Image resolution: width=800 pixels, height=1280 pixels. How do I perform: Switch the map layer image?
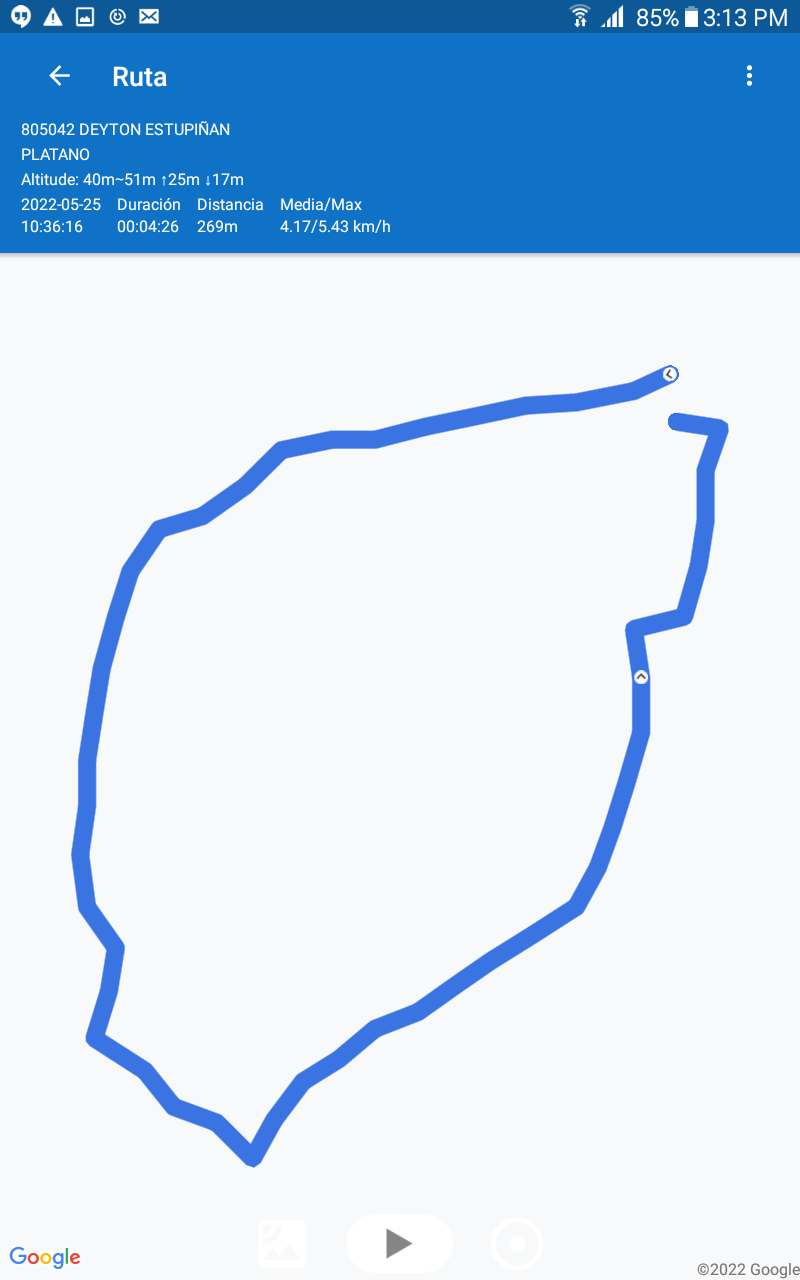click(x=282, y=1244)
